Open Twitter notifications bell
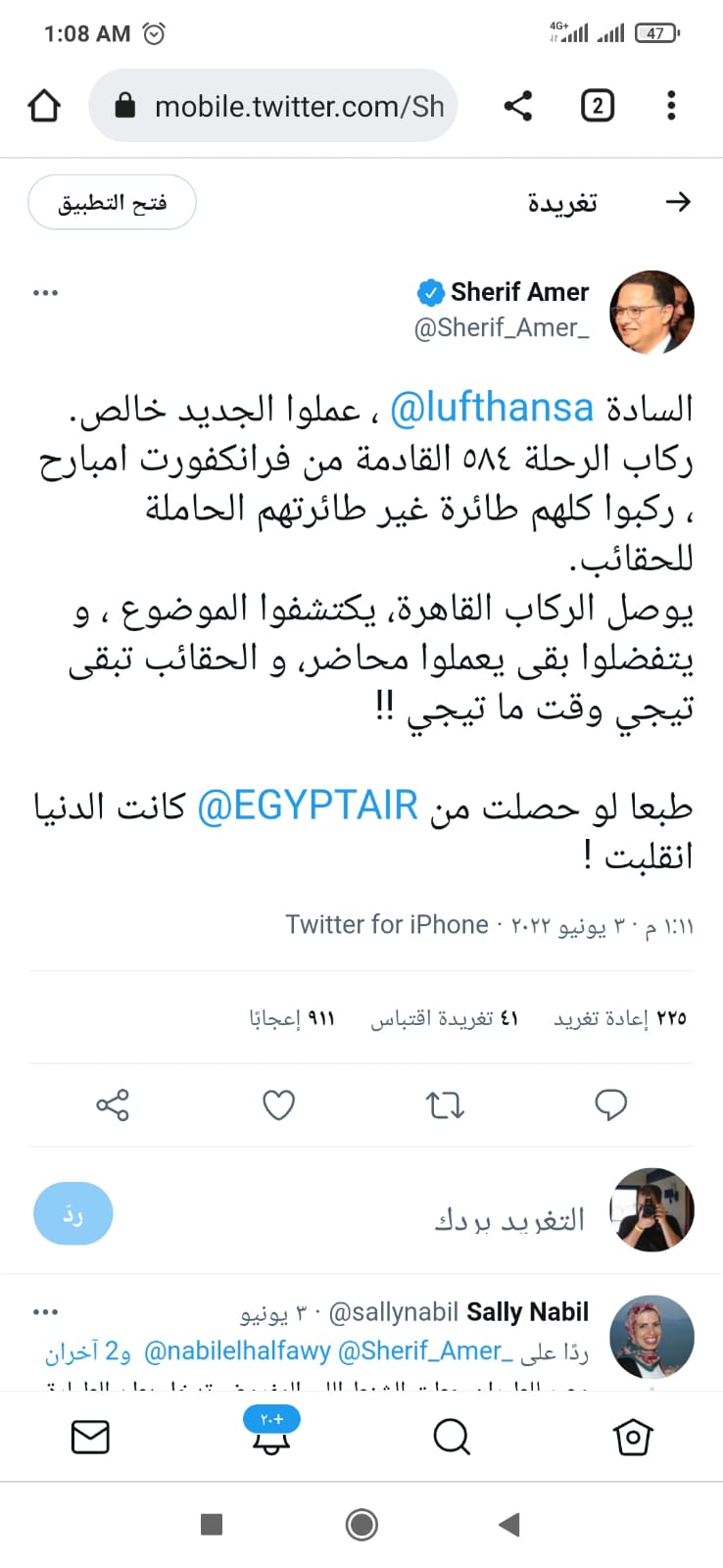Viewport: 723px width, 1568px height. 271,1437
